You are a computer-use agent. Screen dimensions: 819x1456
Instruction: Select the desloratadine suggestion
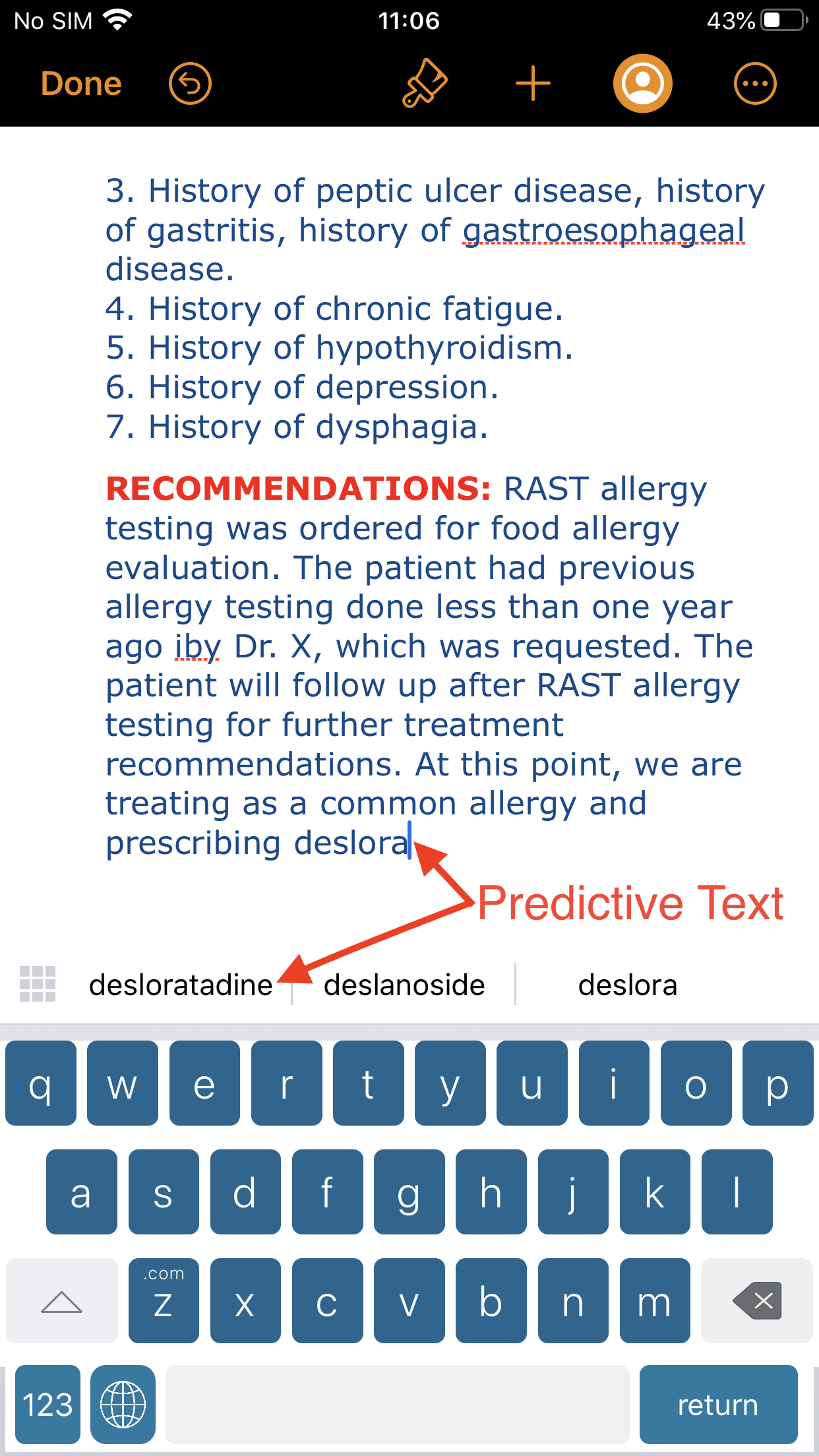[181, 985]
